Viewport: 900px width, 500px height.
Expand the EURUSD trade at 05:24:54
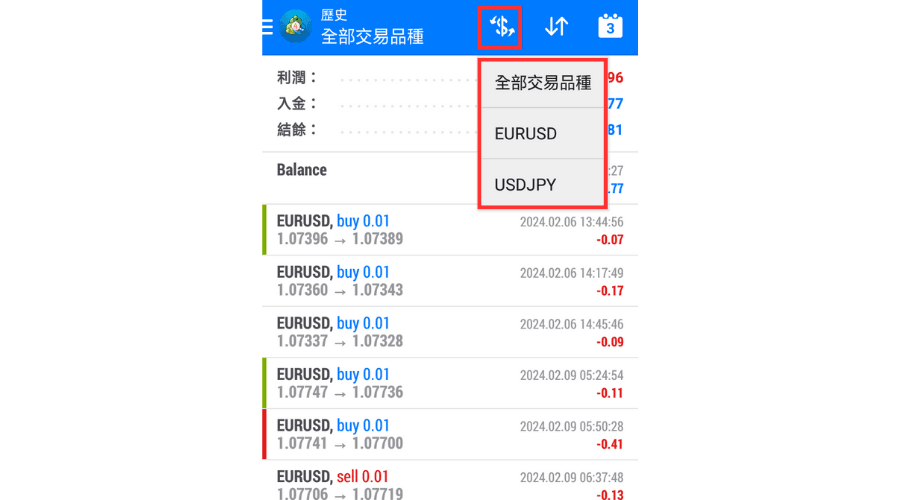[450, 383]
